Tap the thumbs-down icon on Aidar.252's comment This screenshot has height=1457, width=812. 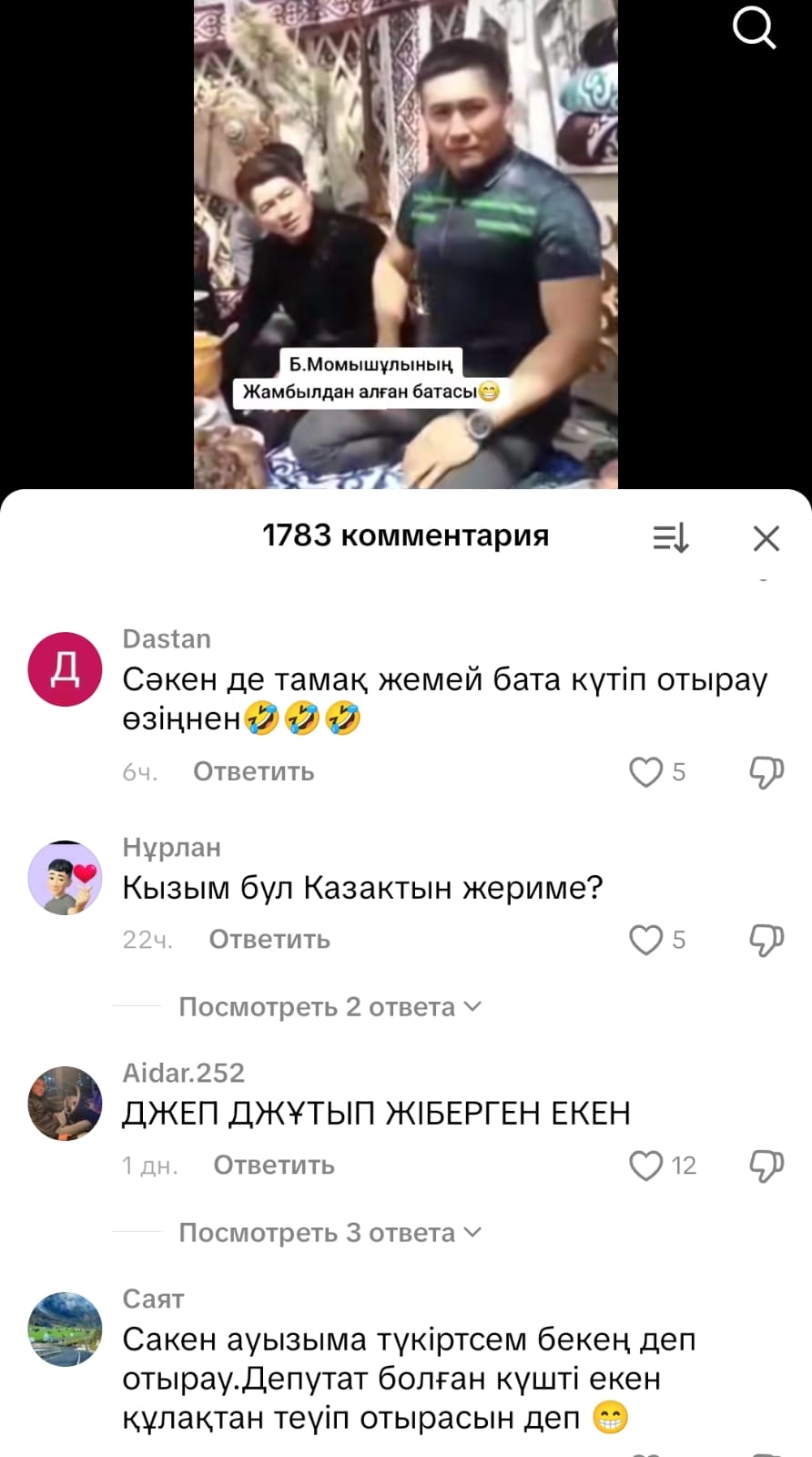point(767,1164)
